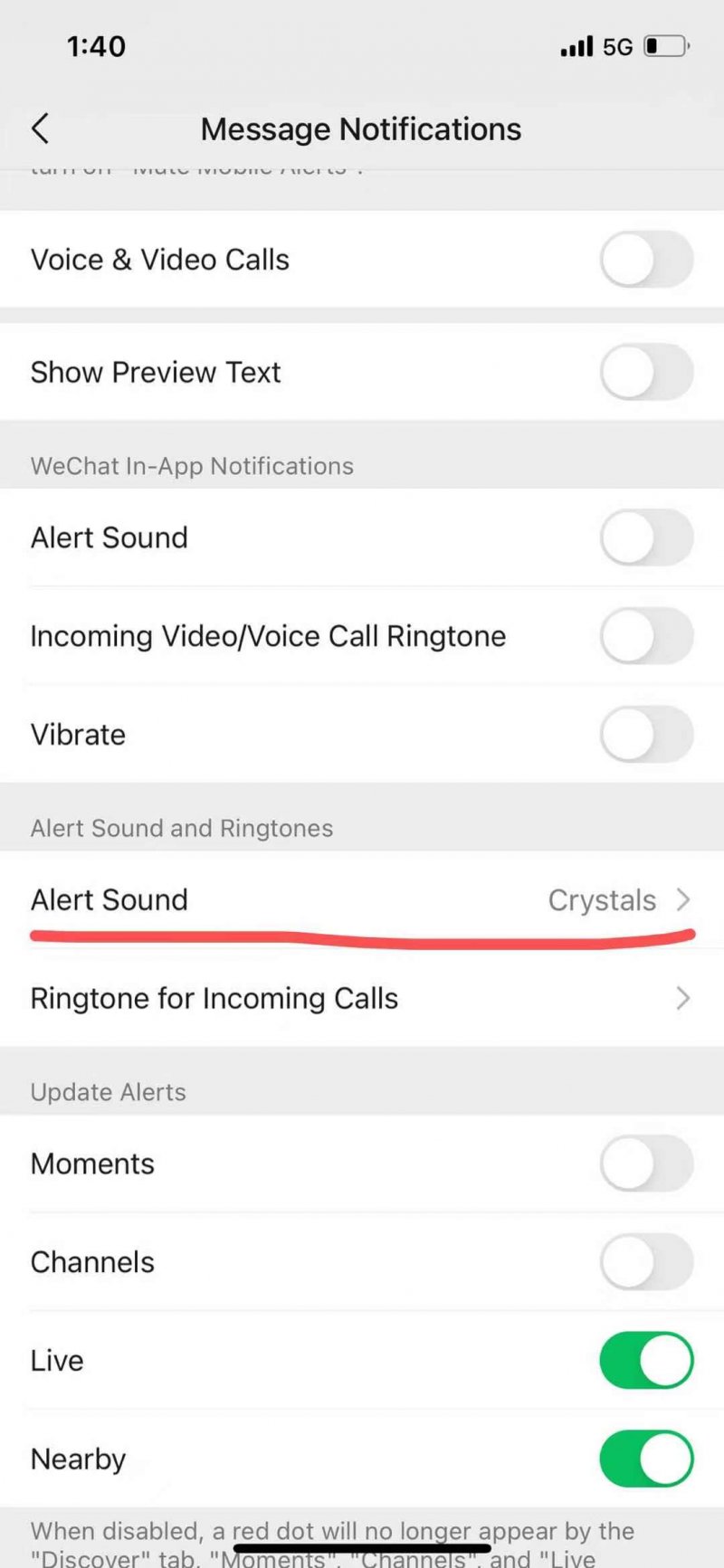Open Ringtone for Incoming Calls
724x1568 pixels.
point(362,998)
